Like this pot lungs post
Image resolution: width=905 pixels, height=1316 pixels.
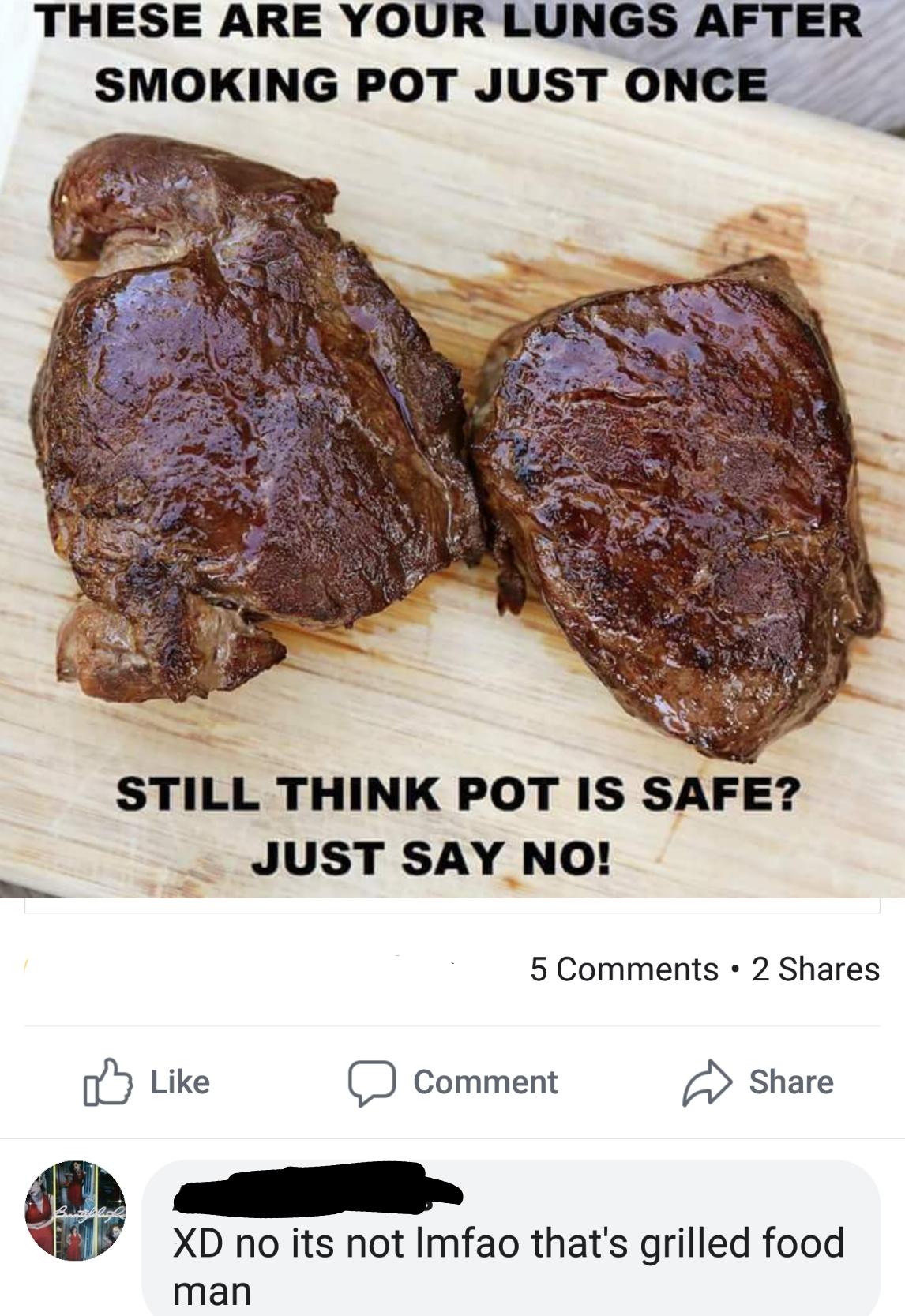pos(148,1082)
